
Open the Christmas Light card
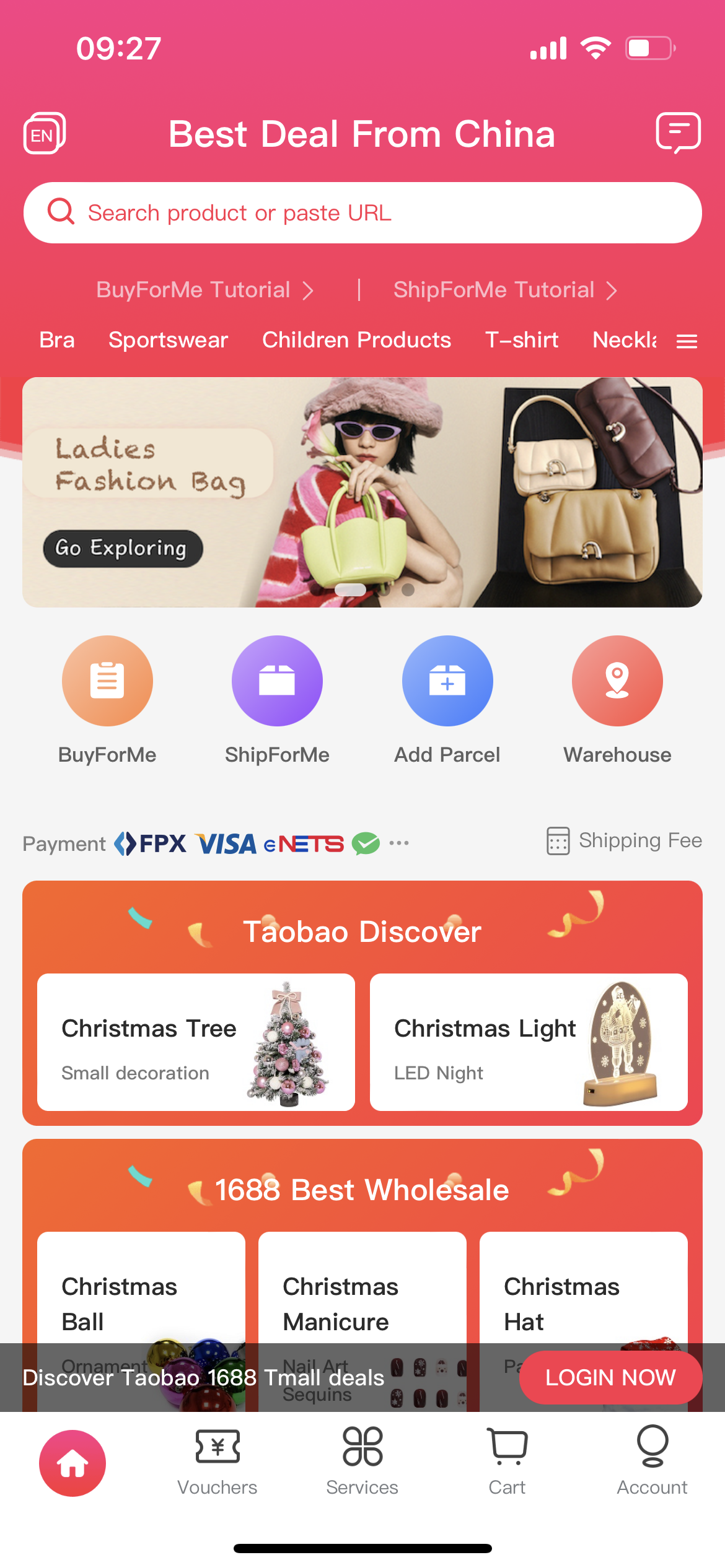[x=529, y=1042]
